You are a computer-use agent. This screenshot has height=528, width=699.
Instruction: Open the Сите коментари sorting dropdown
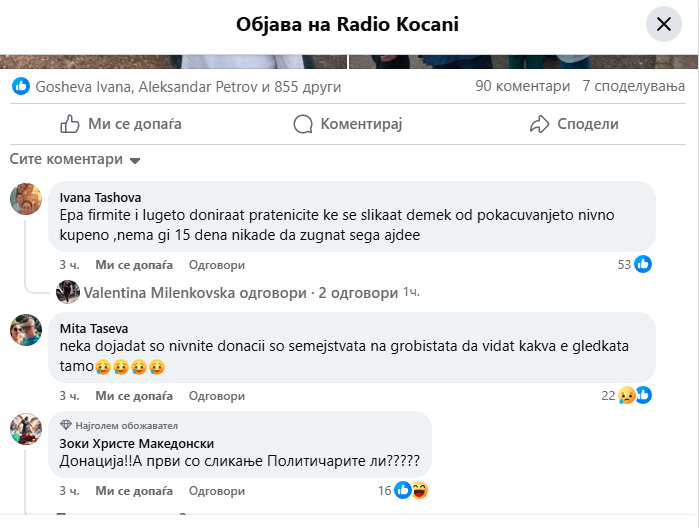pos(76,160)
